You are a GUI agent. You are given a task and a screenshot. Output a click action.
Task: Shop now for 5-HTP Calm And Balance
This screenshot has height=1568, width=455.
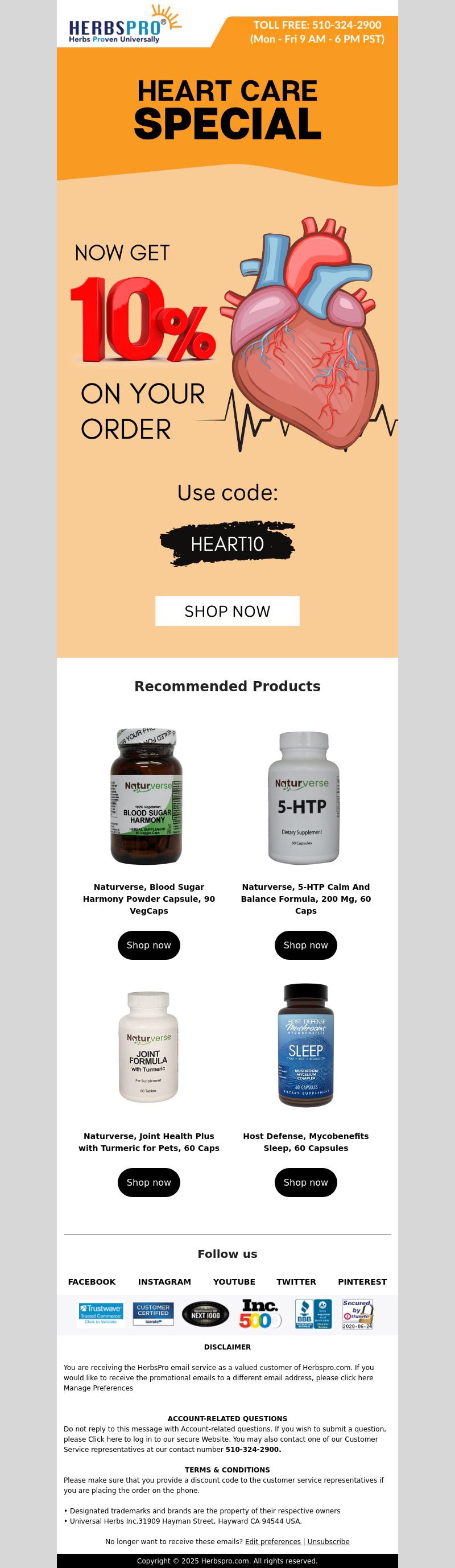click(305, 944)
